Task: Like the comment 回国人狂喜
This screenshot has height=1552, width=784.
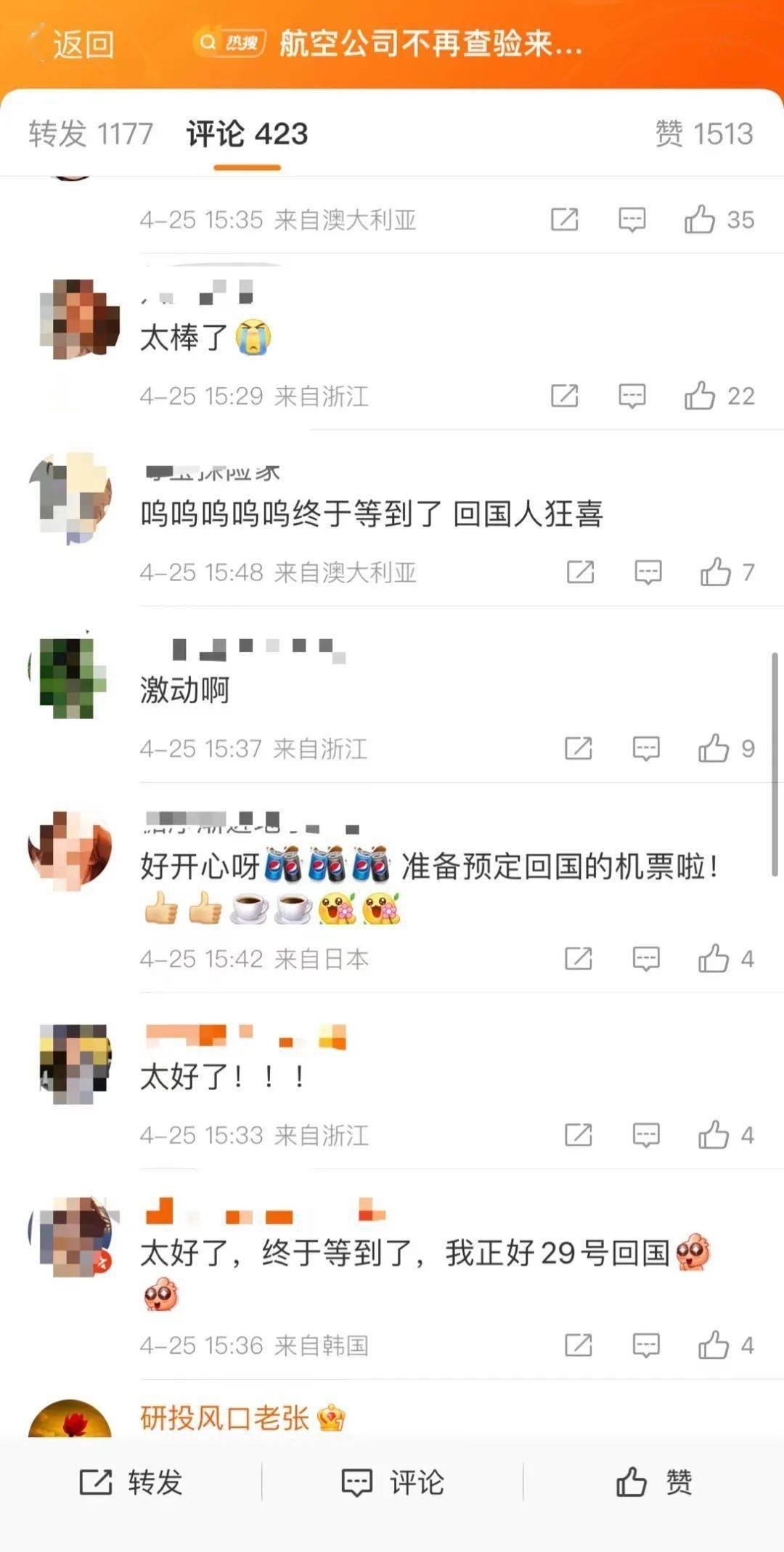Action: click(x=715, y=572)
